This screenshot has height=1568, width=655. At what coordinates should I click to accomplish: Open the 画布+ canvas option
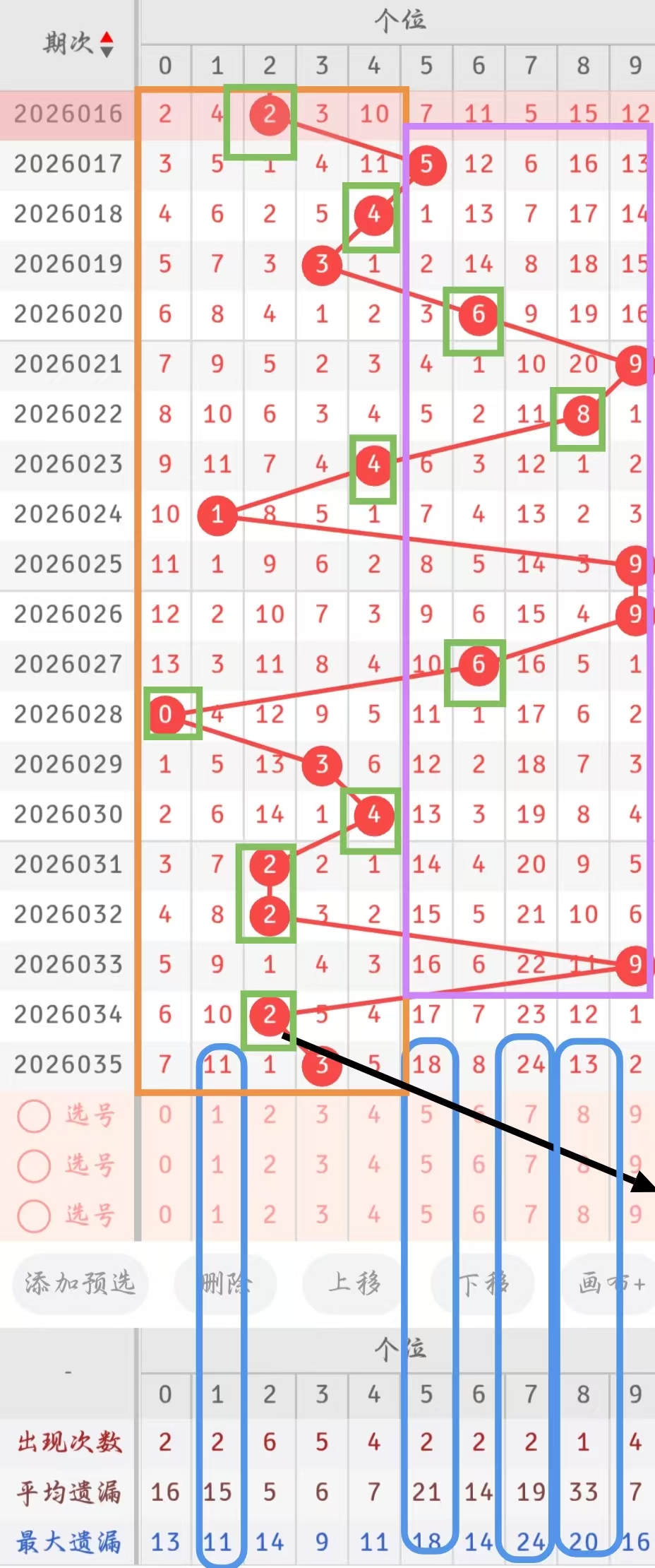pyautogui.click(x=611, y=1283)
